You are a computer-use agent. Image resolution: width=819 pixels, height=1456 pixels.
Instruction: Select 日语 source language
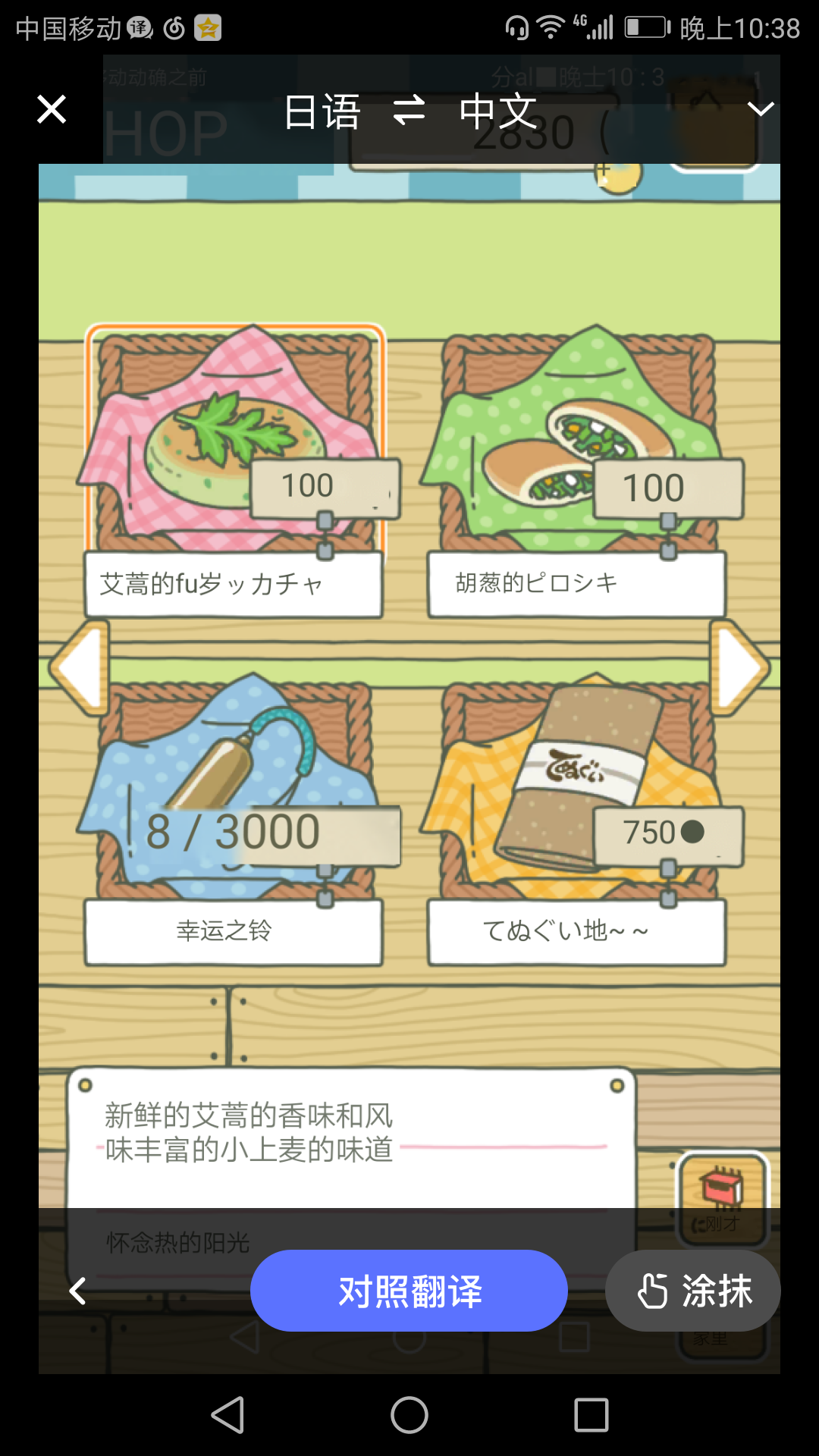tap(322, 111)
